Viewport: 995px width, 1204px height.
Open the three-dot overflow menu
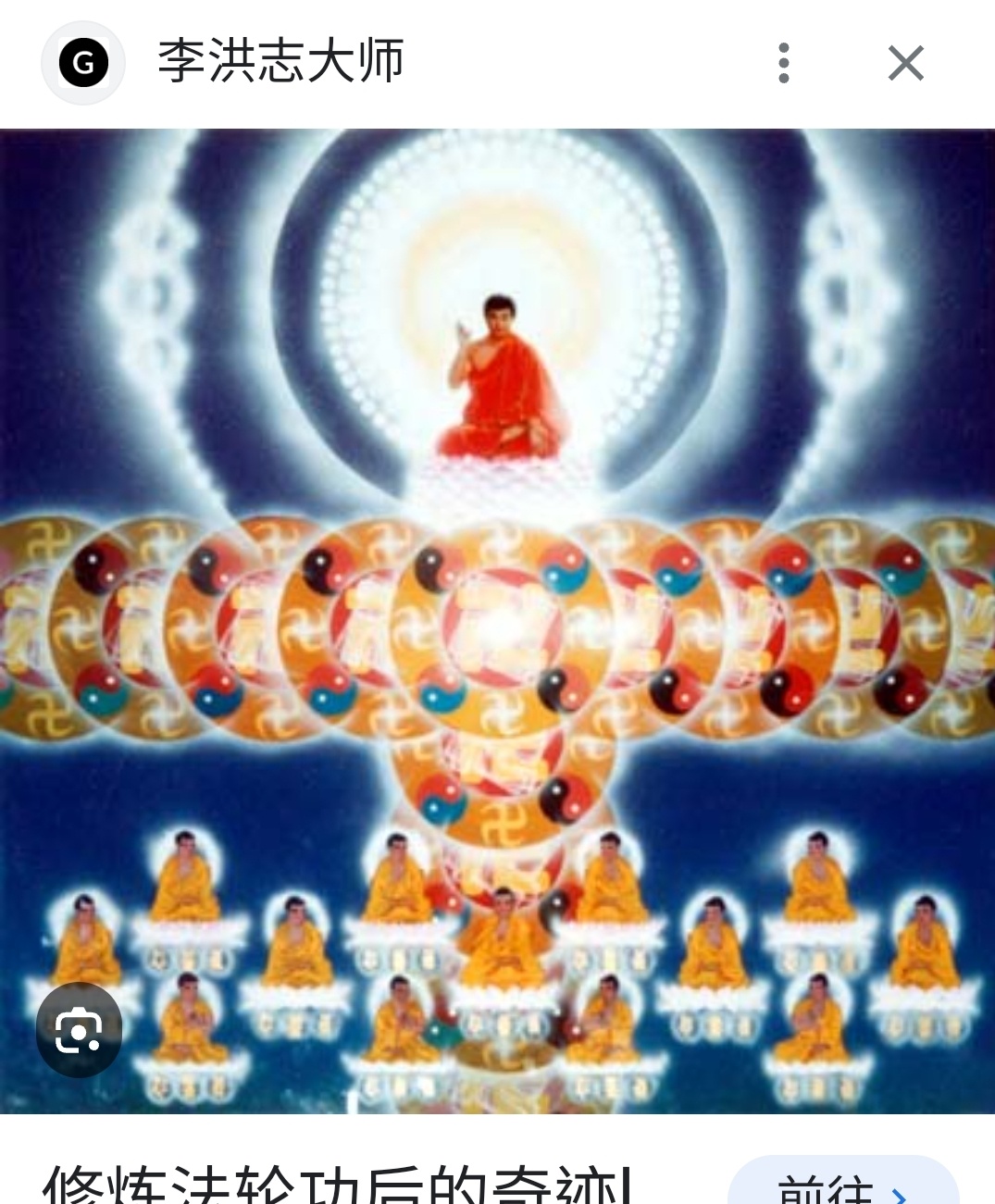tap(784, 63)
